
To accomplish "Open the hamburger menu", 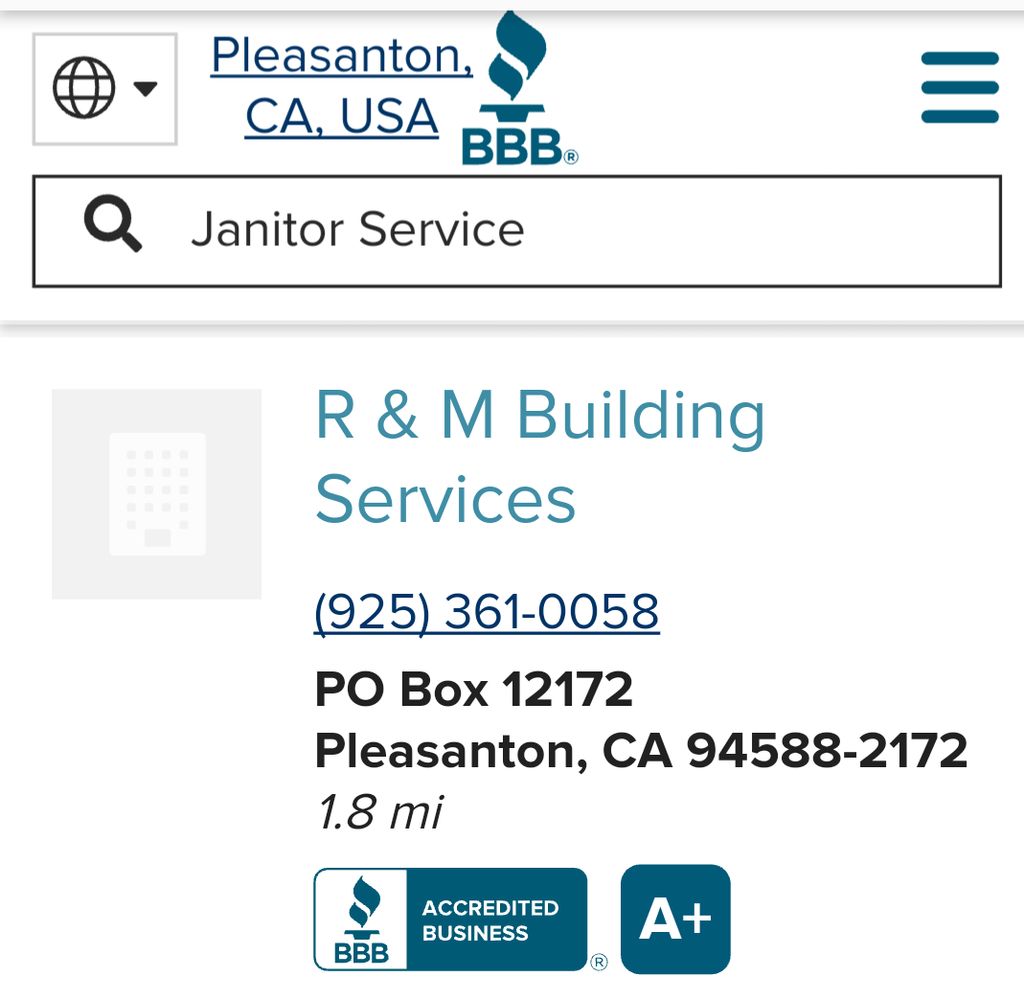I will [959, 88].
